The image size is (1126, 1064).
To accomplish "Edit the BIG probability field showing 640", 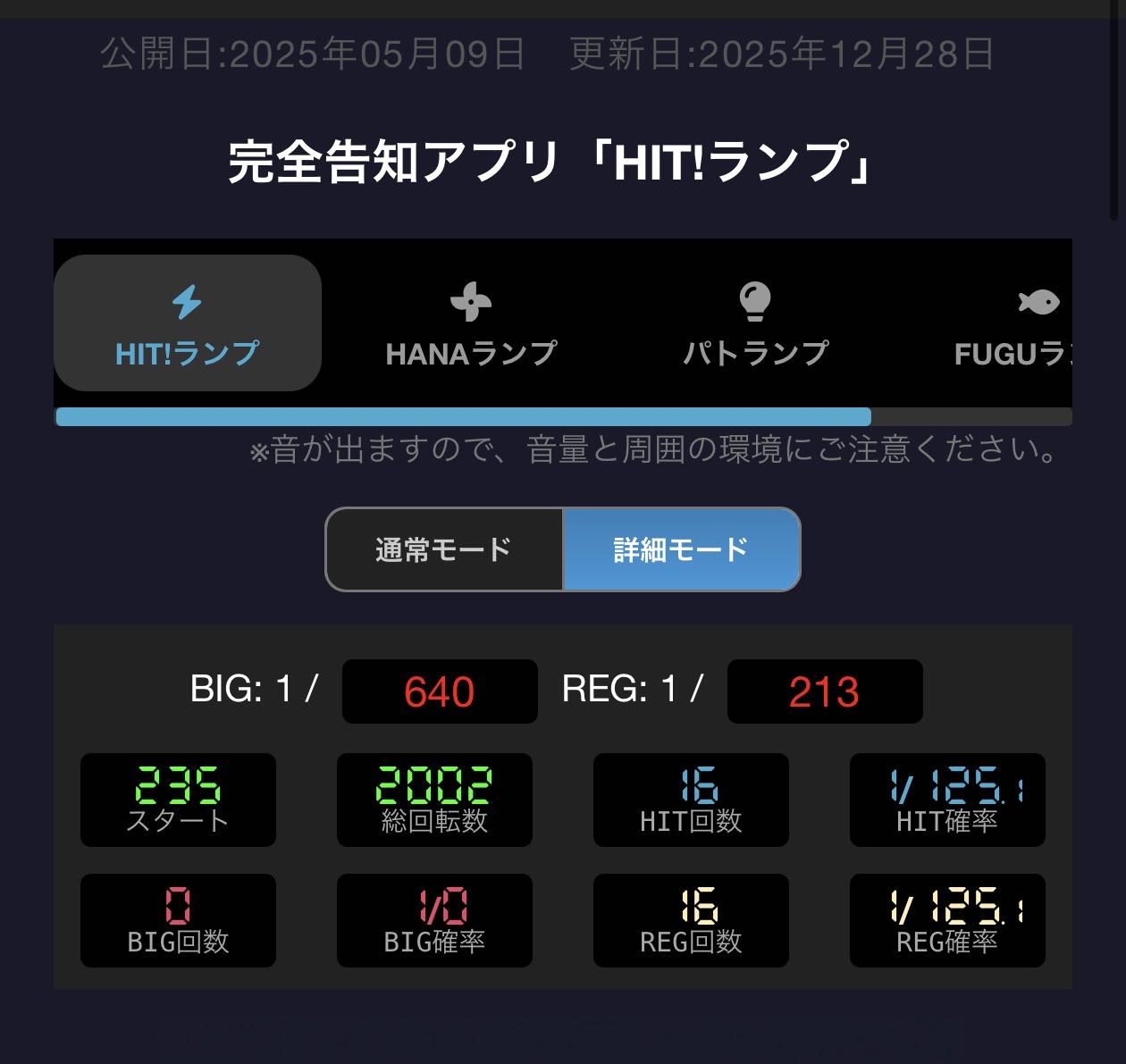I will click(440, 691).
